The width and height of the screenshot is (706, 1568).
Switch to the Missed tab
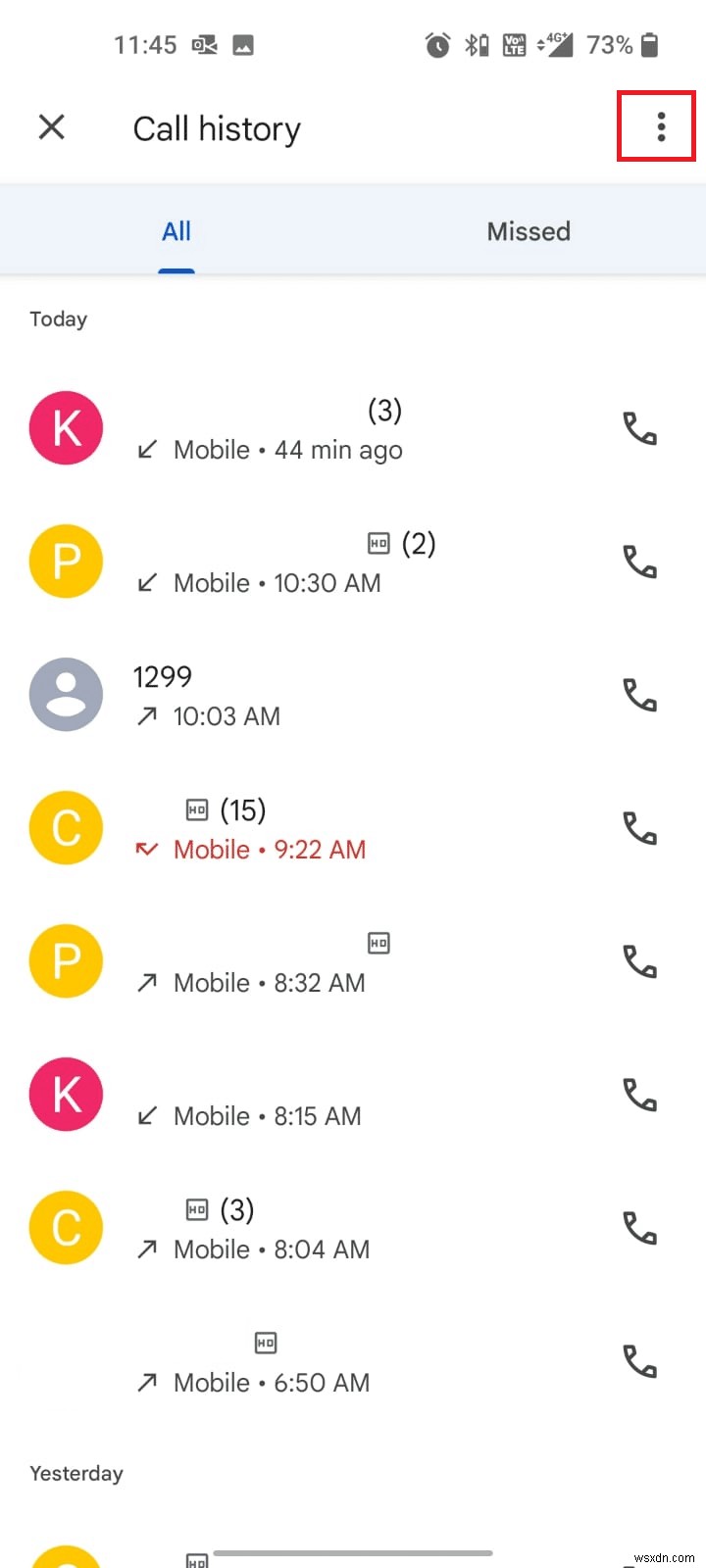[x=529, y=231]
